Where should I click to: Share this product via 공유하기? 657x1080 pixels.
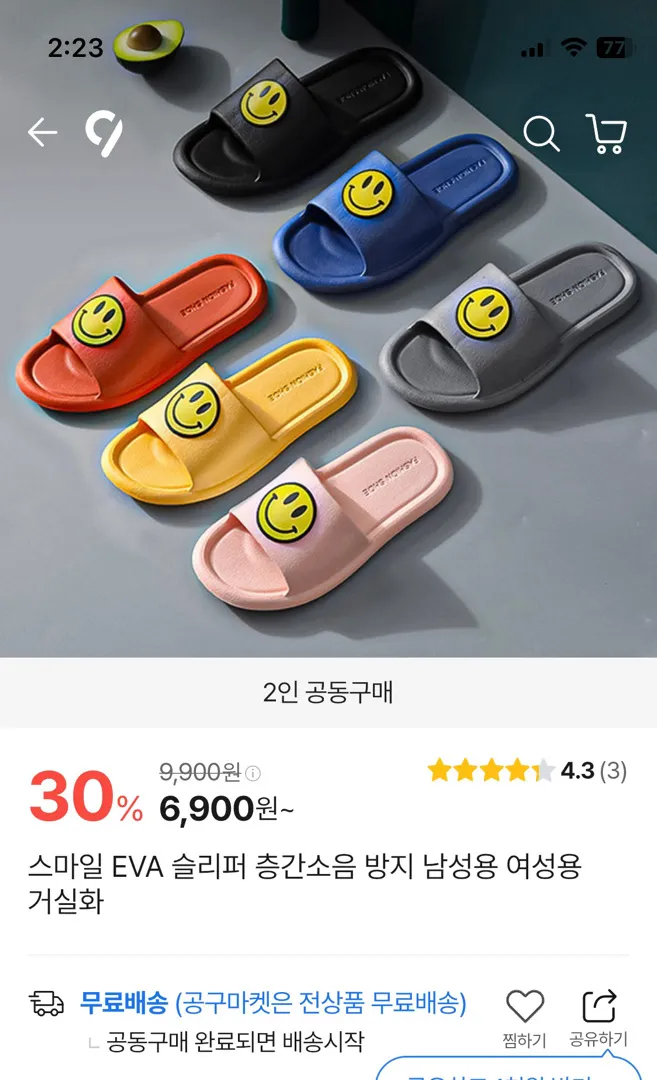point(598,1017)
